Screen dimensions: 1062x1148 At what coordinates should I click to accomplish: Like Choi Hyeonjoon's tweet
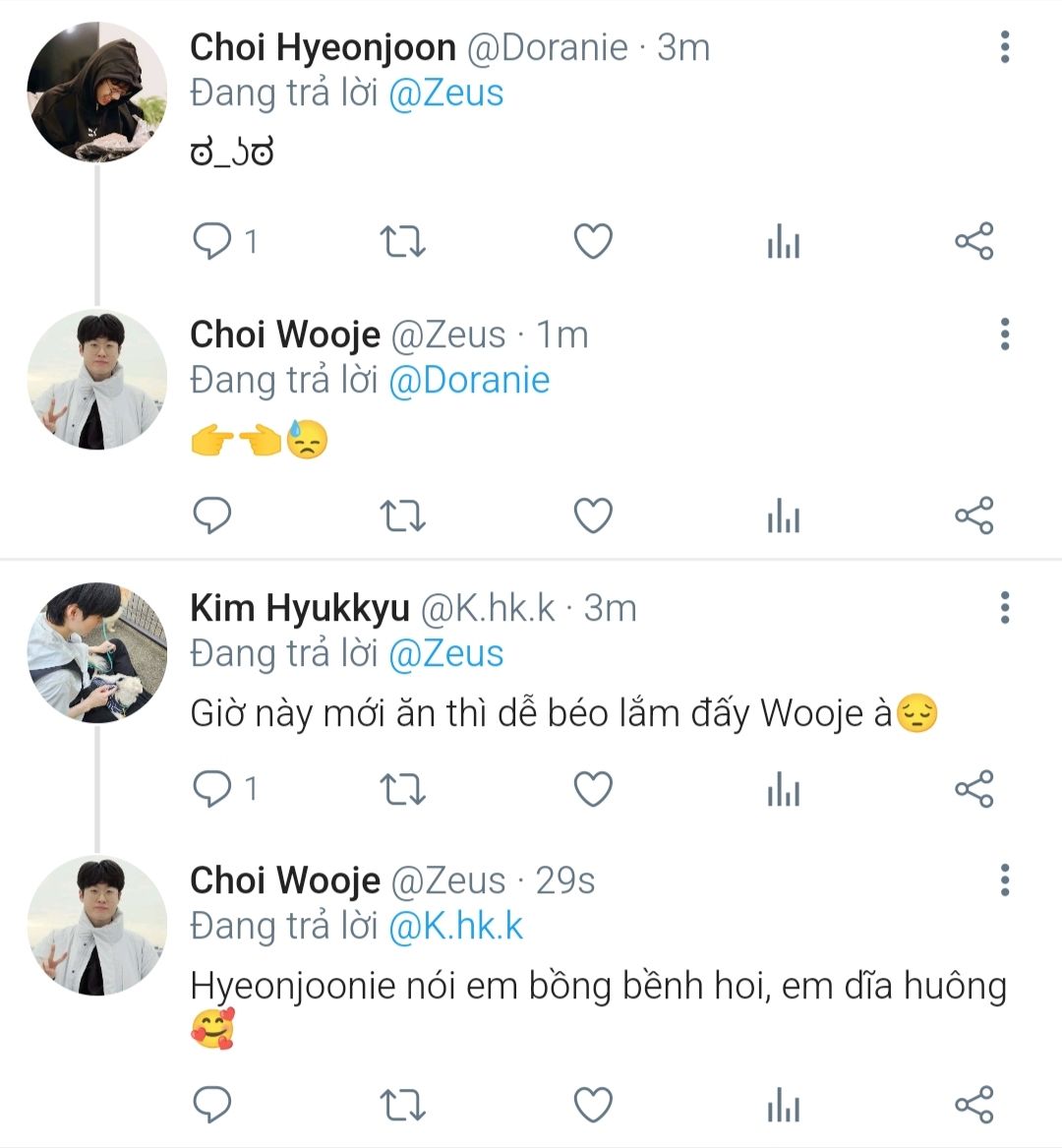pos(593,241)
